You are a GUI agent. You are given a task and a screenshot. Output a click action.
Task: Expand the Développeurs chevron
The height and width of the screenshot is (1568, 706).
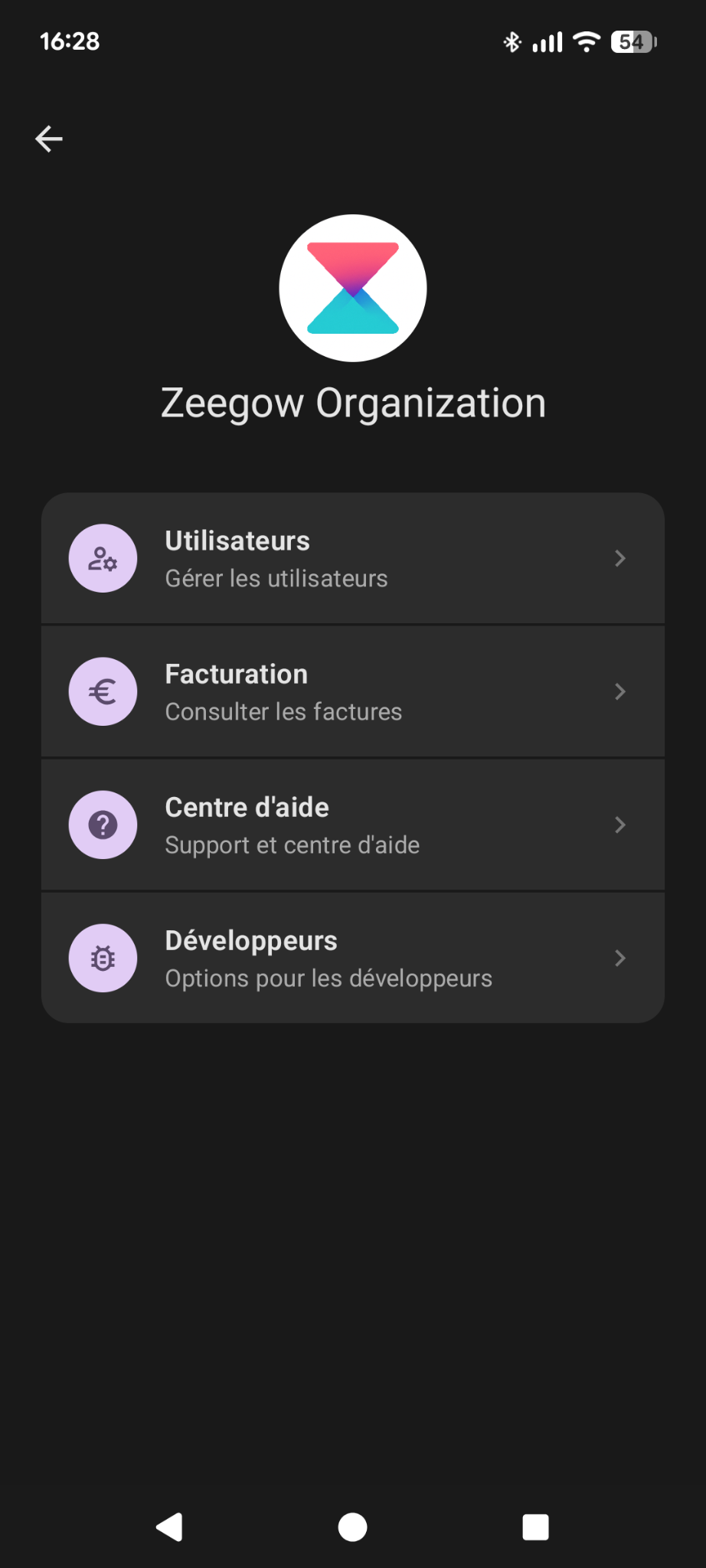pos(620,958)
